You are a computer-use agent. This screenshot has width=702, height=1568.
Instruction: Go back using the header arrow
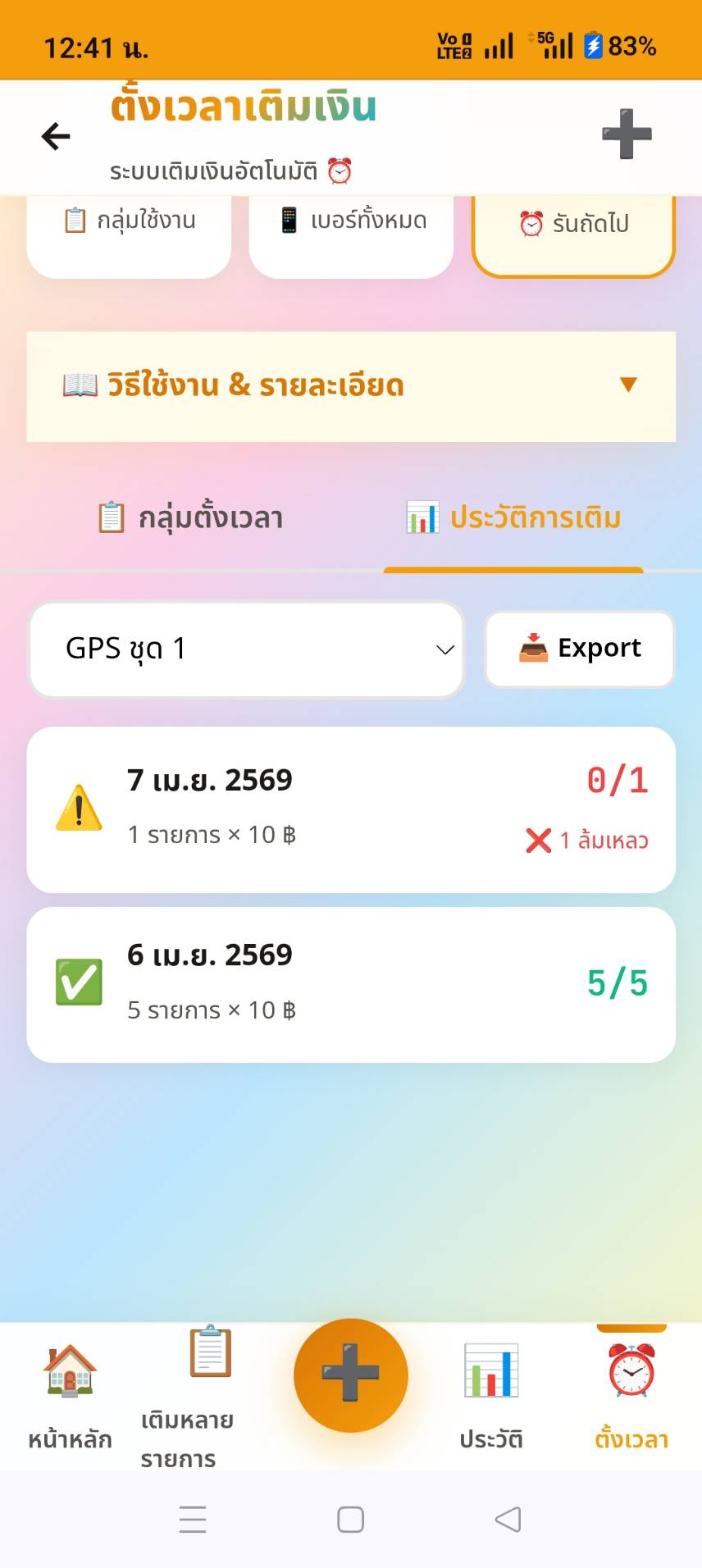point(56,136)
